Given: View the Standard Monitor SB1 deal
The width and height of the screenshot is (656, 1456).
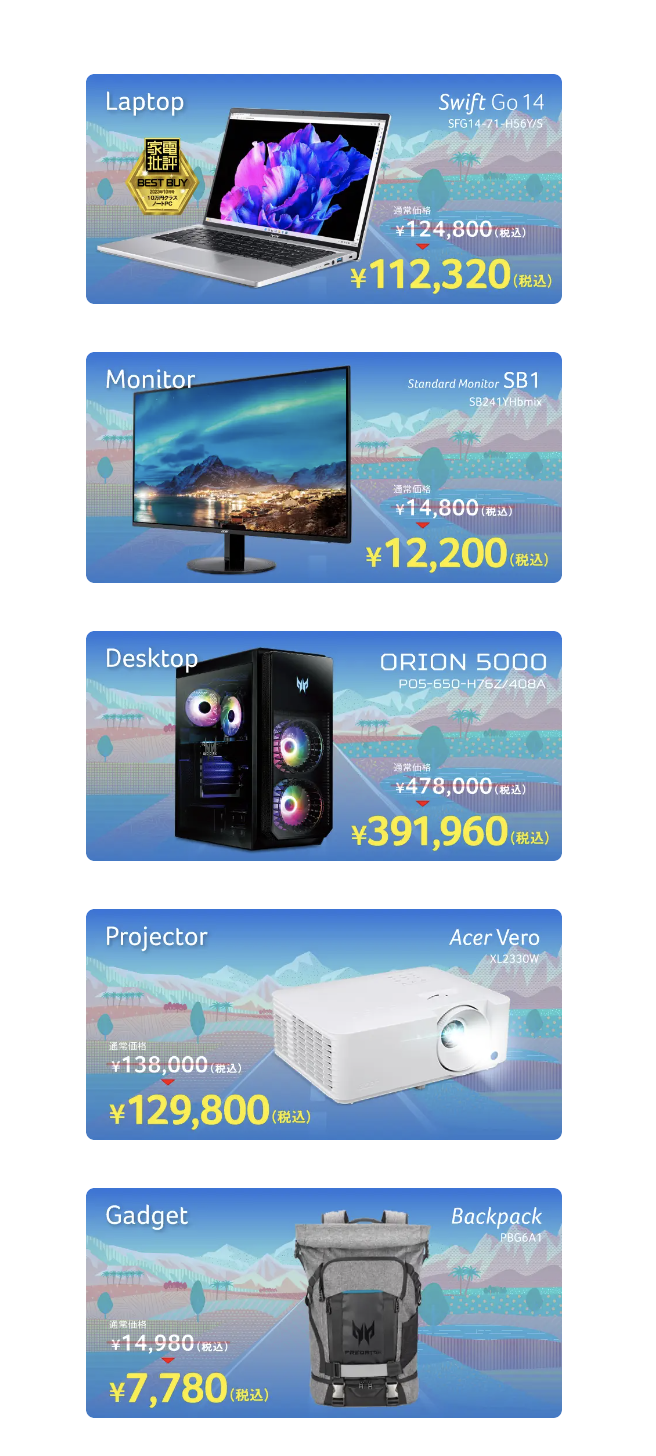Looking at the screenshot, I should pos(323,467).
